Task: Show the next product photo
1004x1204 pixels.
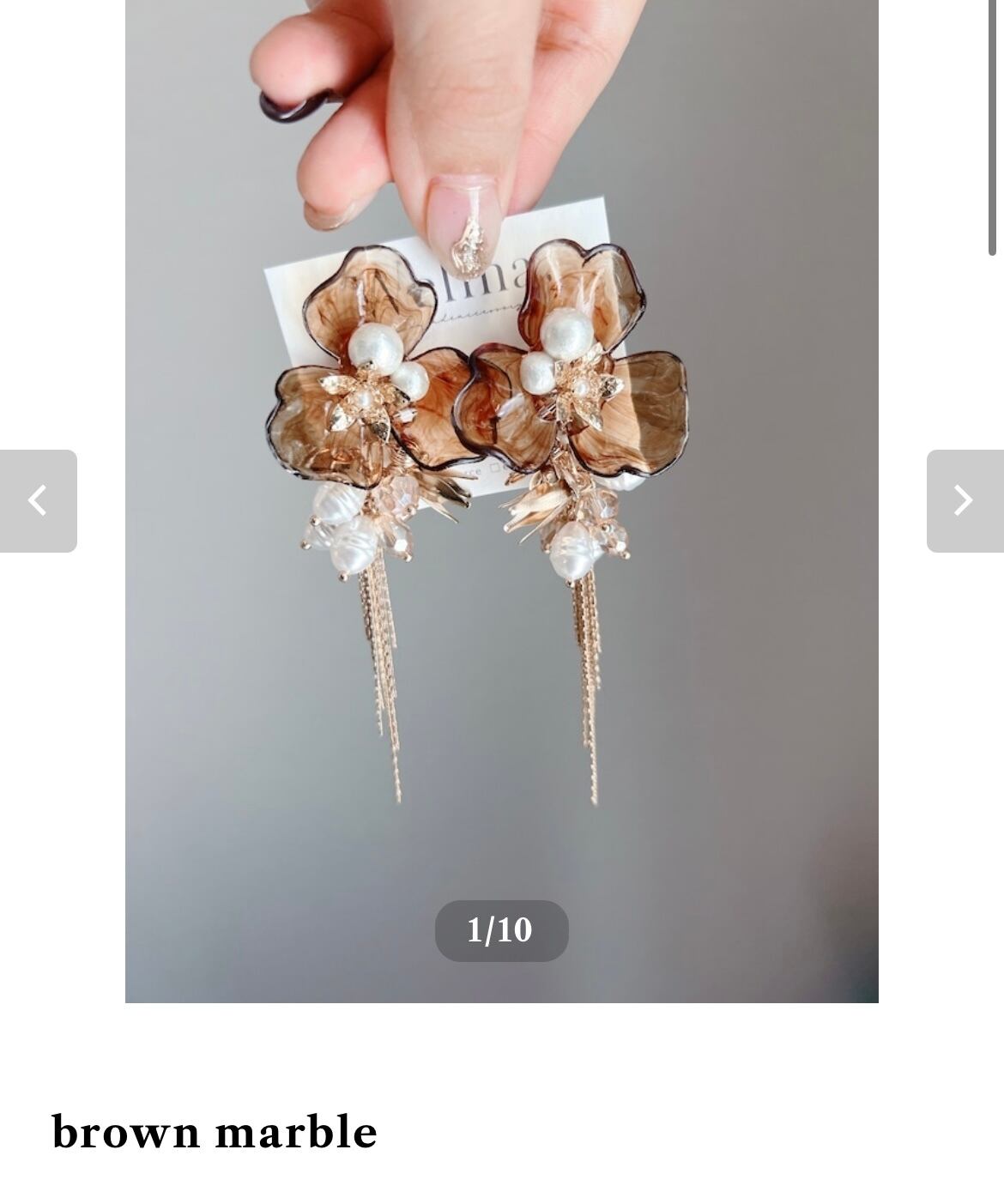Action: click(x=965, y=500)
